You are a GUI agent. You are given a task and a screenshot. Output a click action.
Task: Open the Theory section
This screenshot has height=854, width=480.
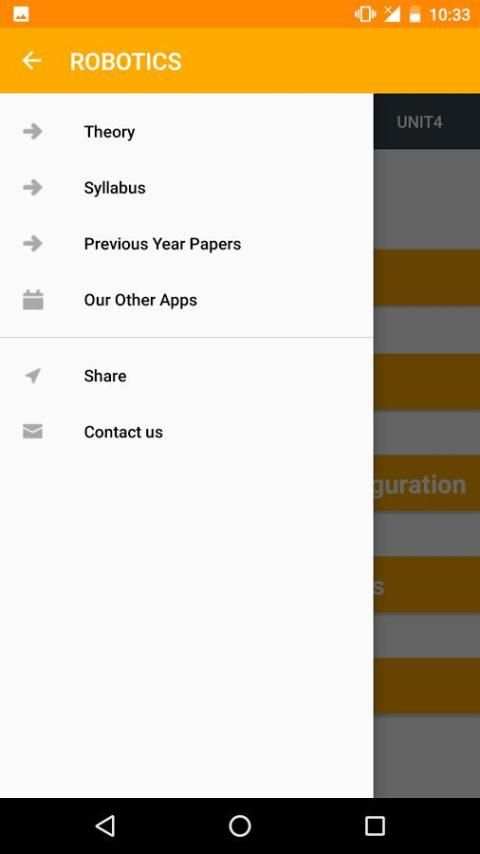coord(187,131)
